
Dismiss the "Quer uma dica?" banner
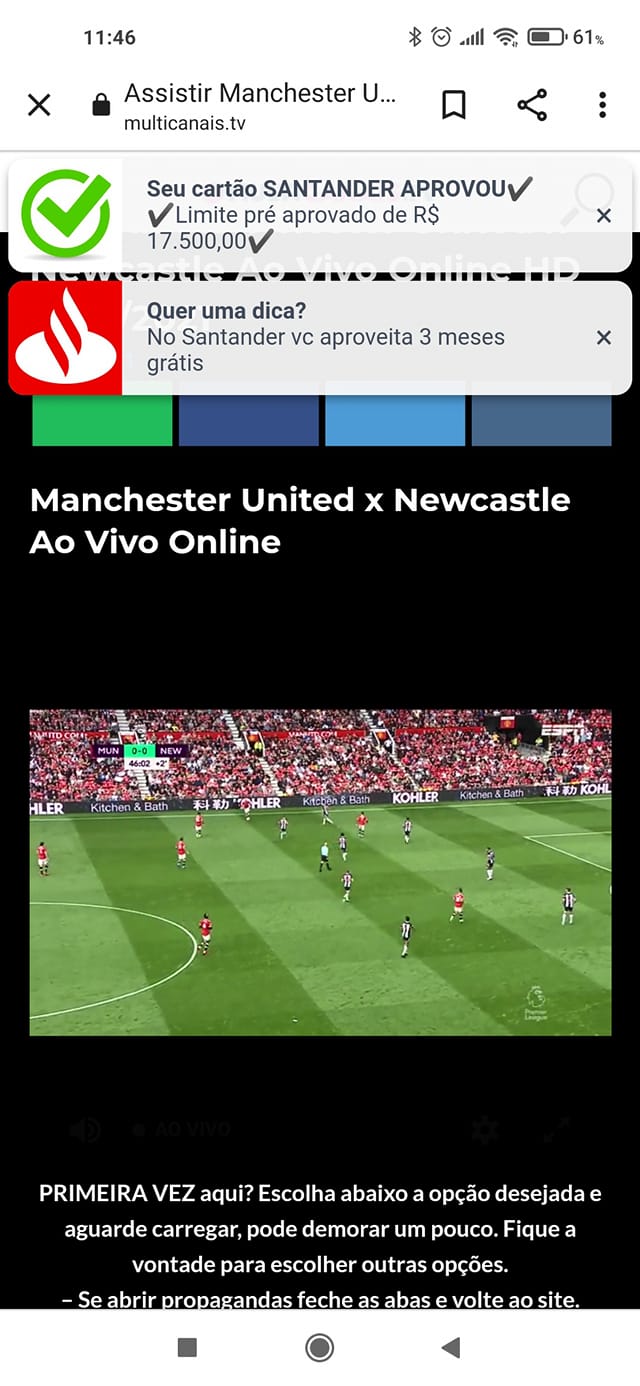click(x=603, y=338)
